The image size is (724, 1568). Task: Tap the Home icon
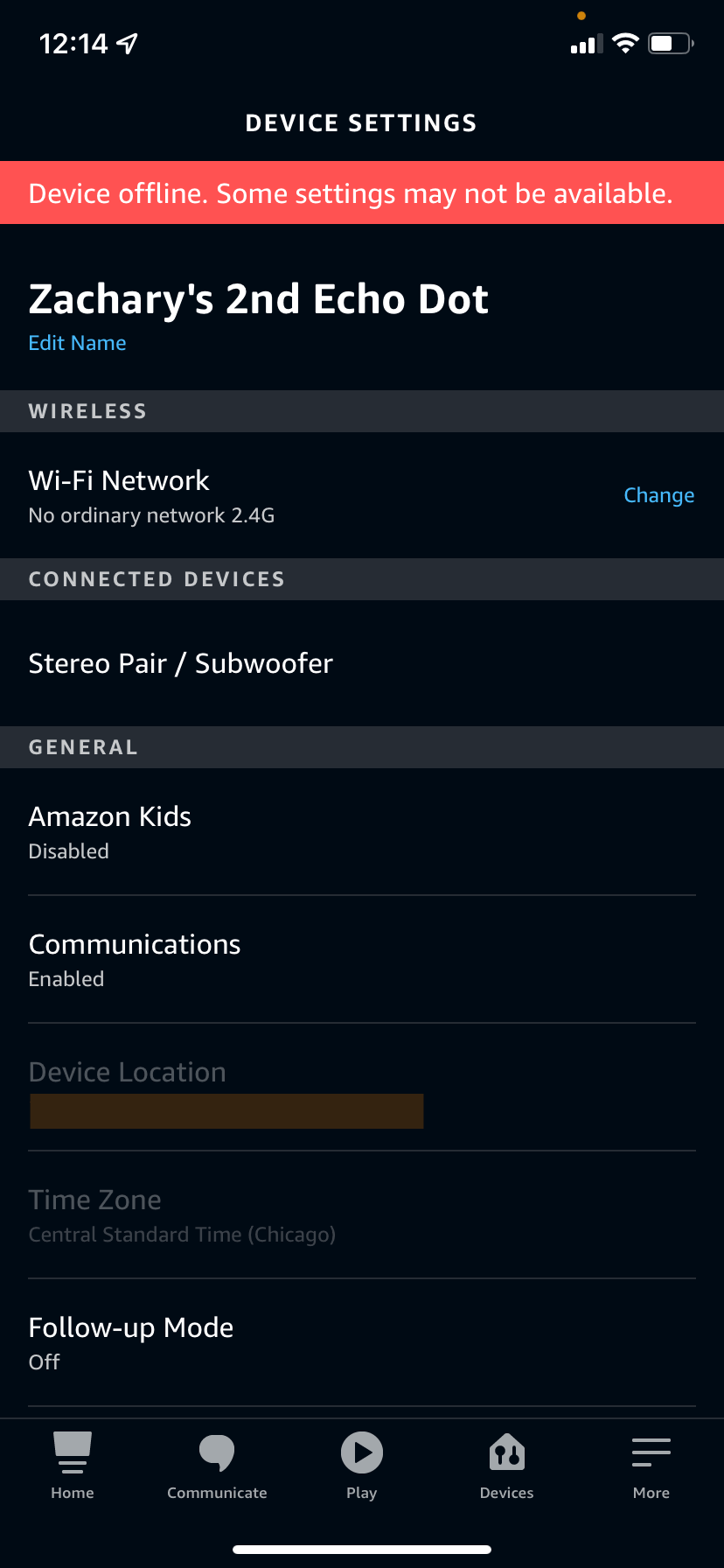coord(73,1452)
